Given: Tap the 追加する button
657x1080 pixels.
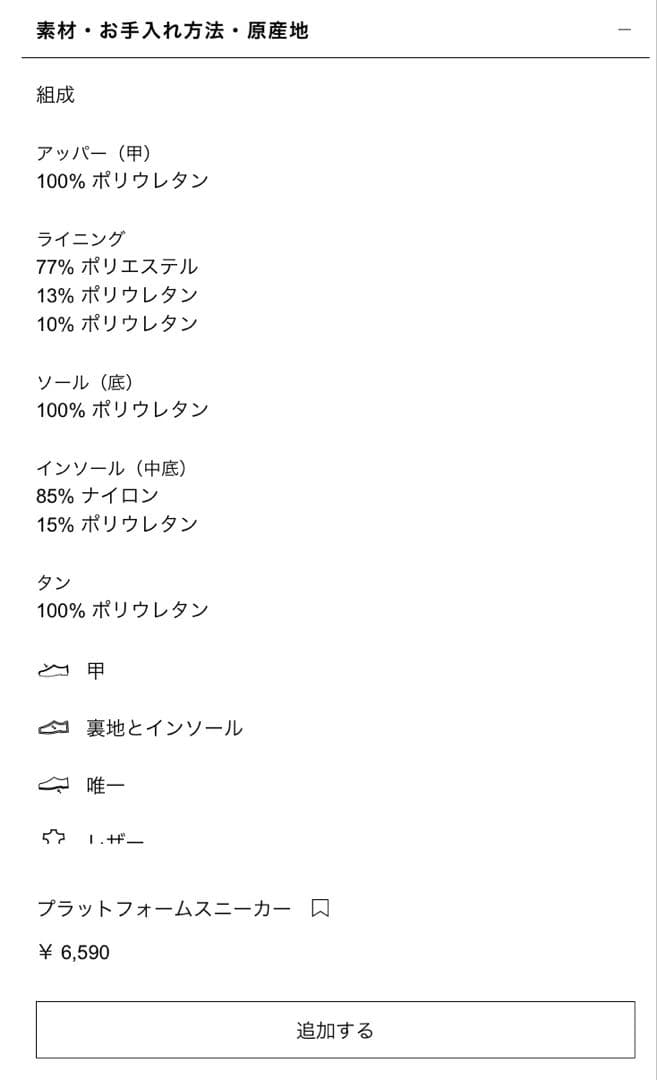Looking at the screenshot, I should (335, 1030).
